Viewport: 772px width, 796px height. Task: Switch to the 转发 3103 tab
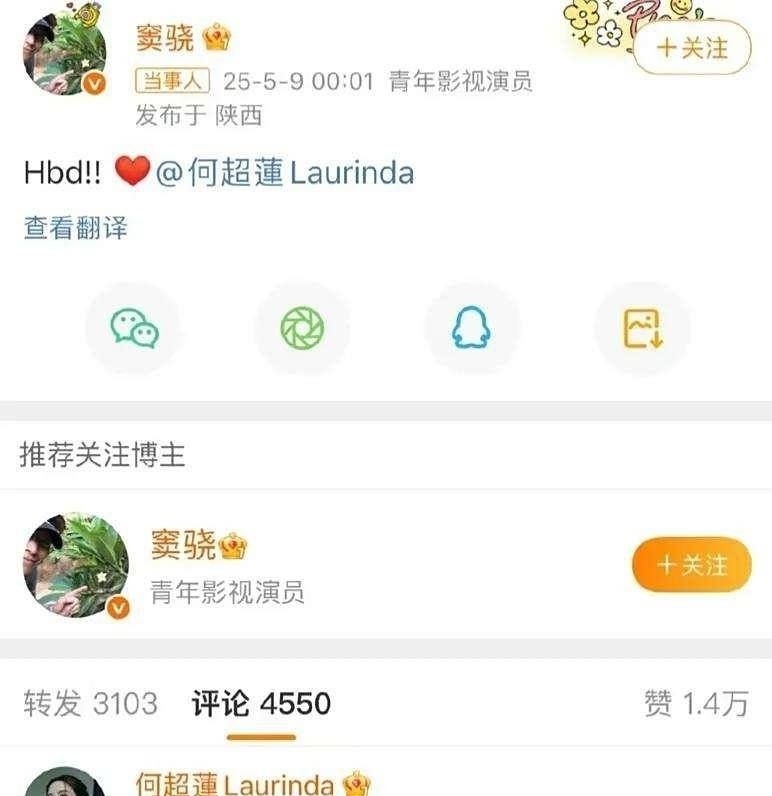90,704
